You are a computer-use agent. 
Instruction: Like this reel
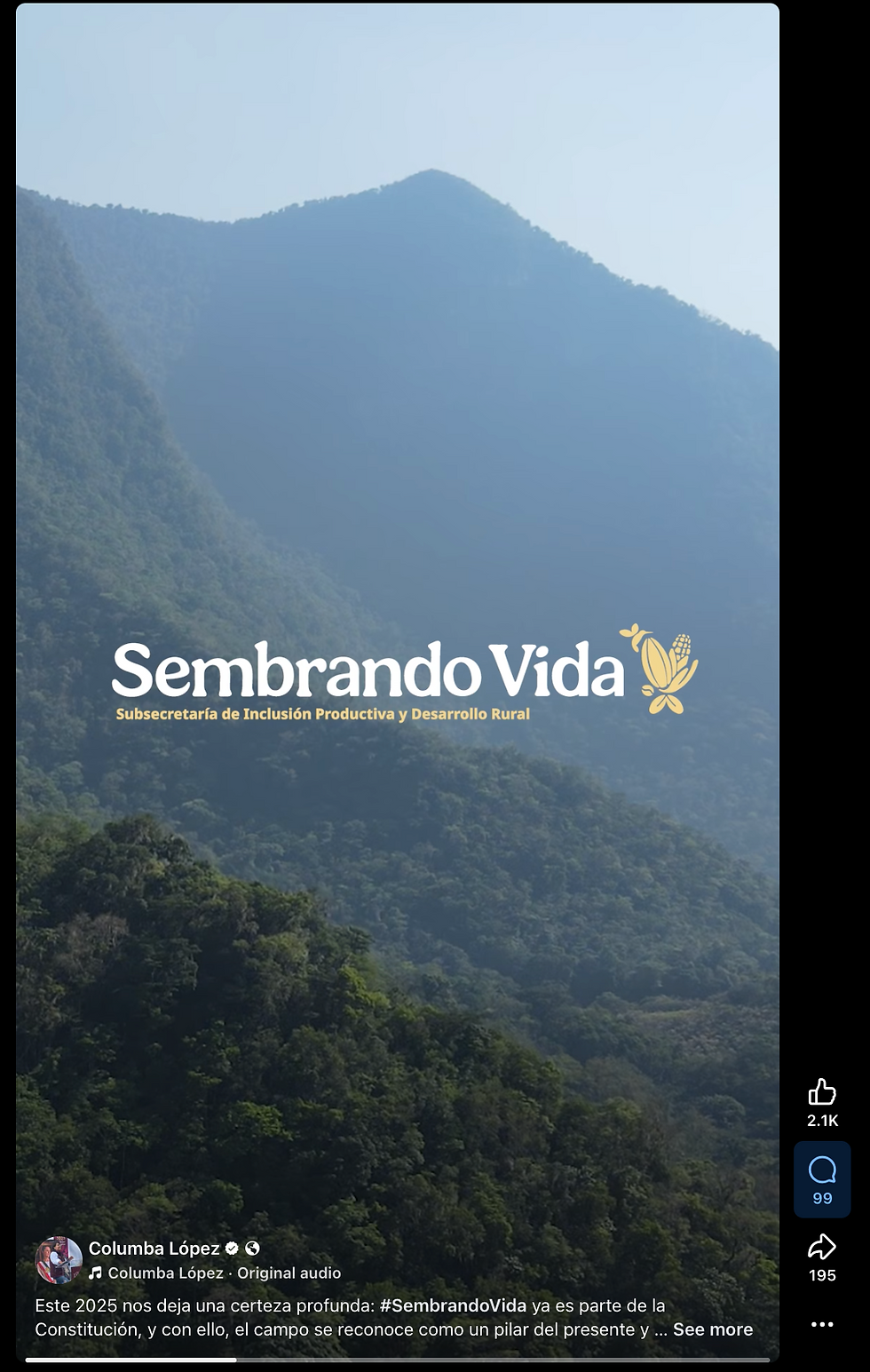(822, 1091)
